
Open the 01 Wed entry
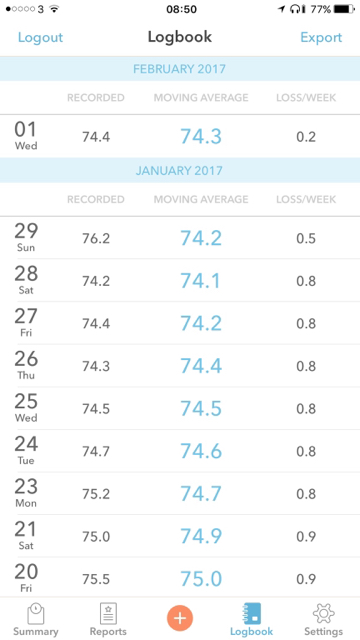[x=180, y=136]
